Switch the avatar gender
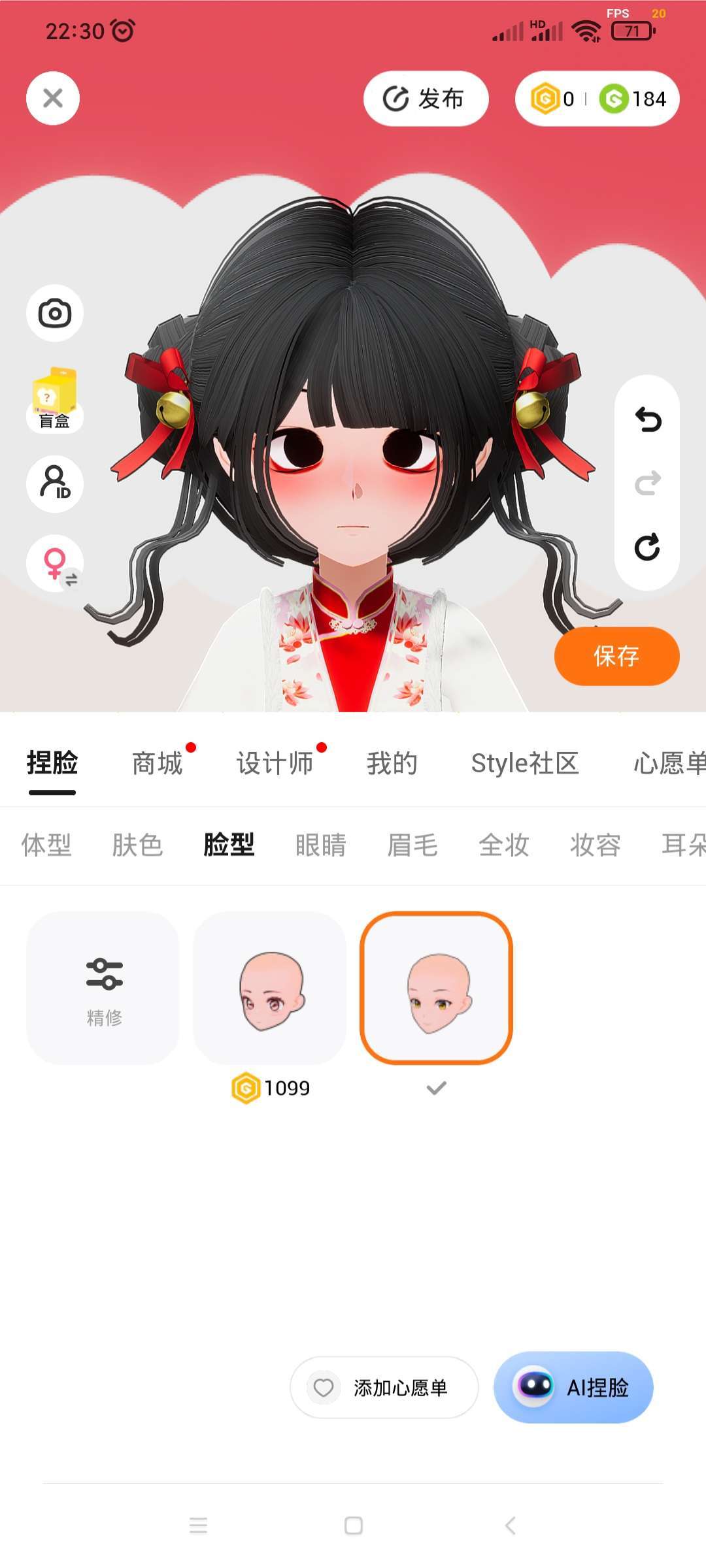Screen dimensions: 706x1568 click(55, 563)
